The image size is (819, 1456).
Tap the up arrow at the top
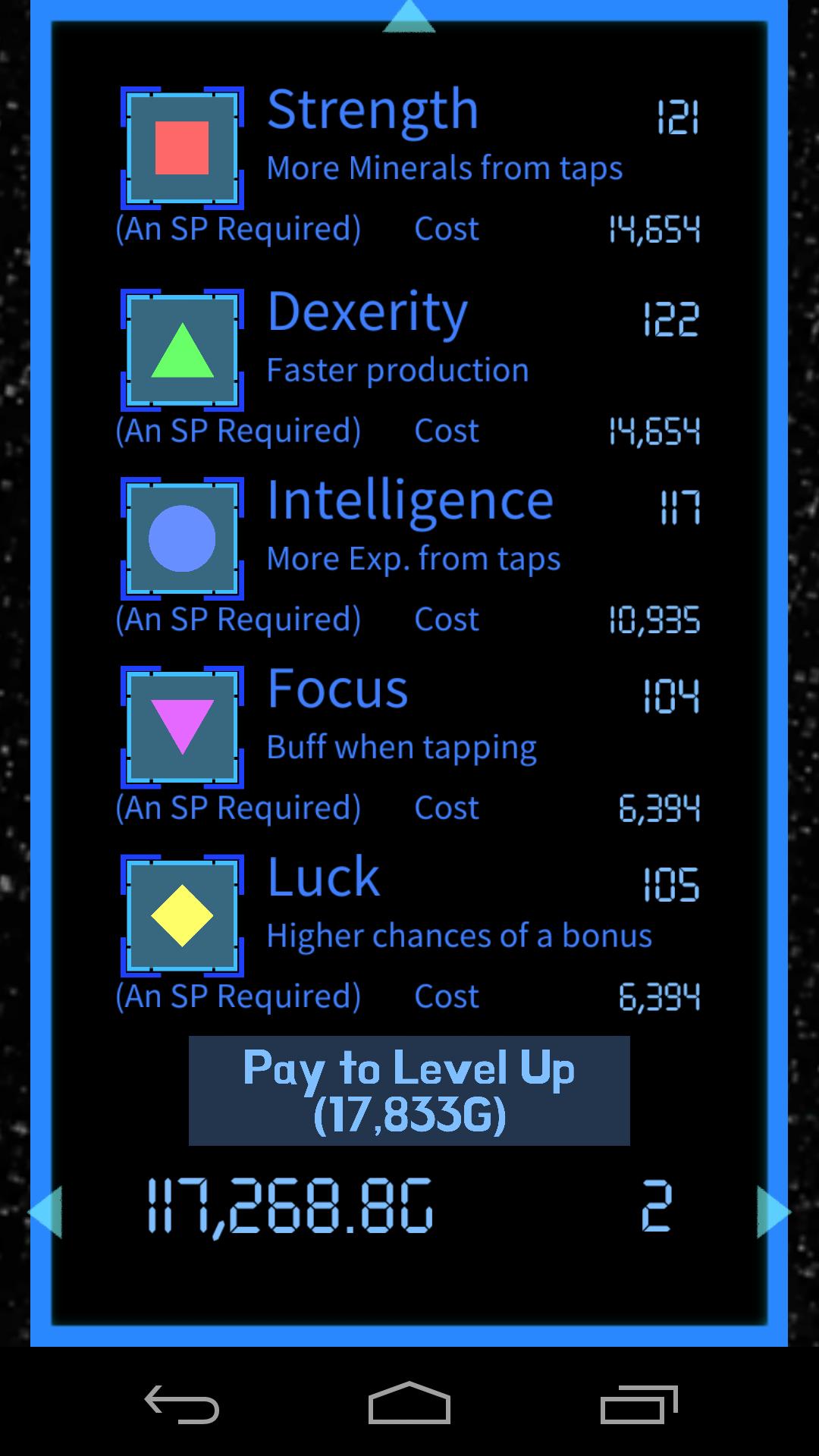coord(409,17)
